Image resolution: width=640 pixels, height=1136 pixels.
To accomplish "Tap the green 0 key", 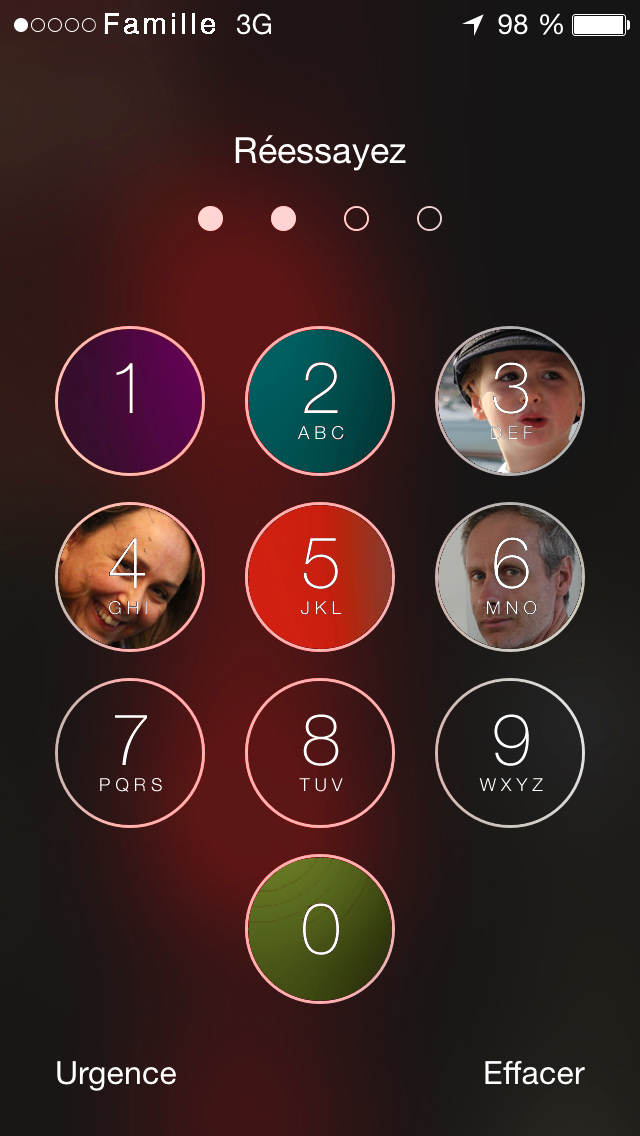I will pyautogui.click(x=320, y=929).
